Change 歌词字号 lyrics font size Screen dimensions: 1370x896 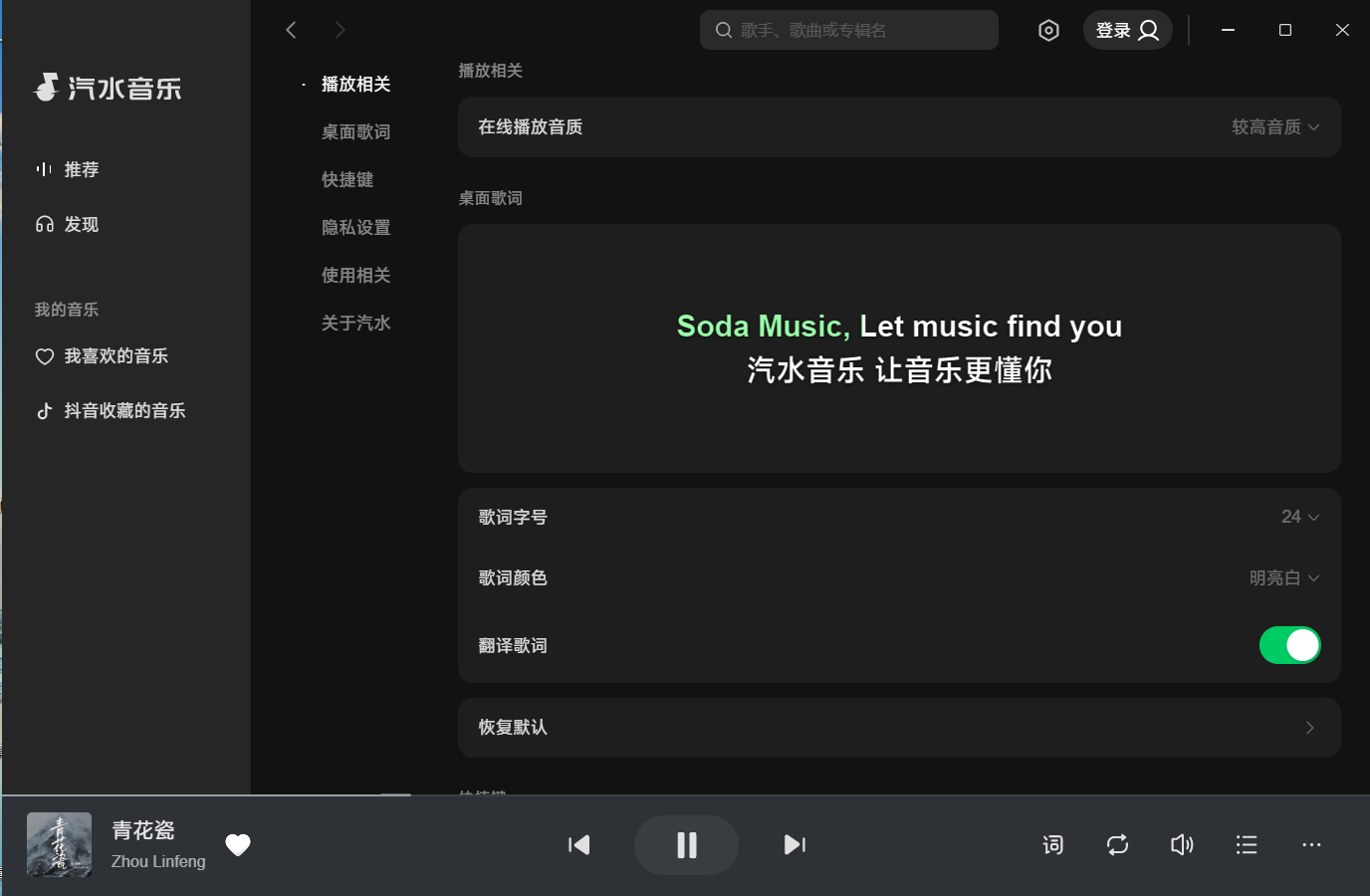[x=1299, y=517]
